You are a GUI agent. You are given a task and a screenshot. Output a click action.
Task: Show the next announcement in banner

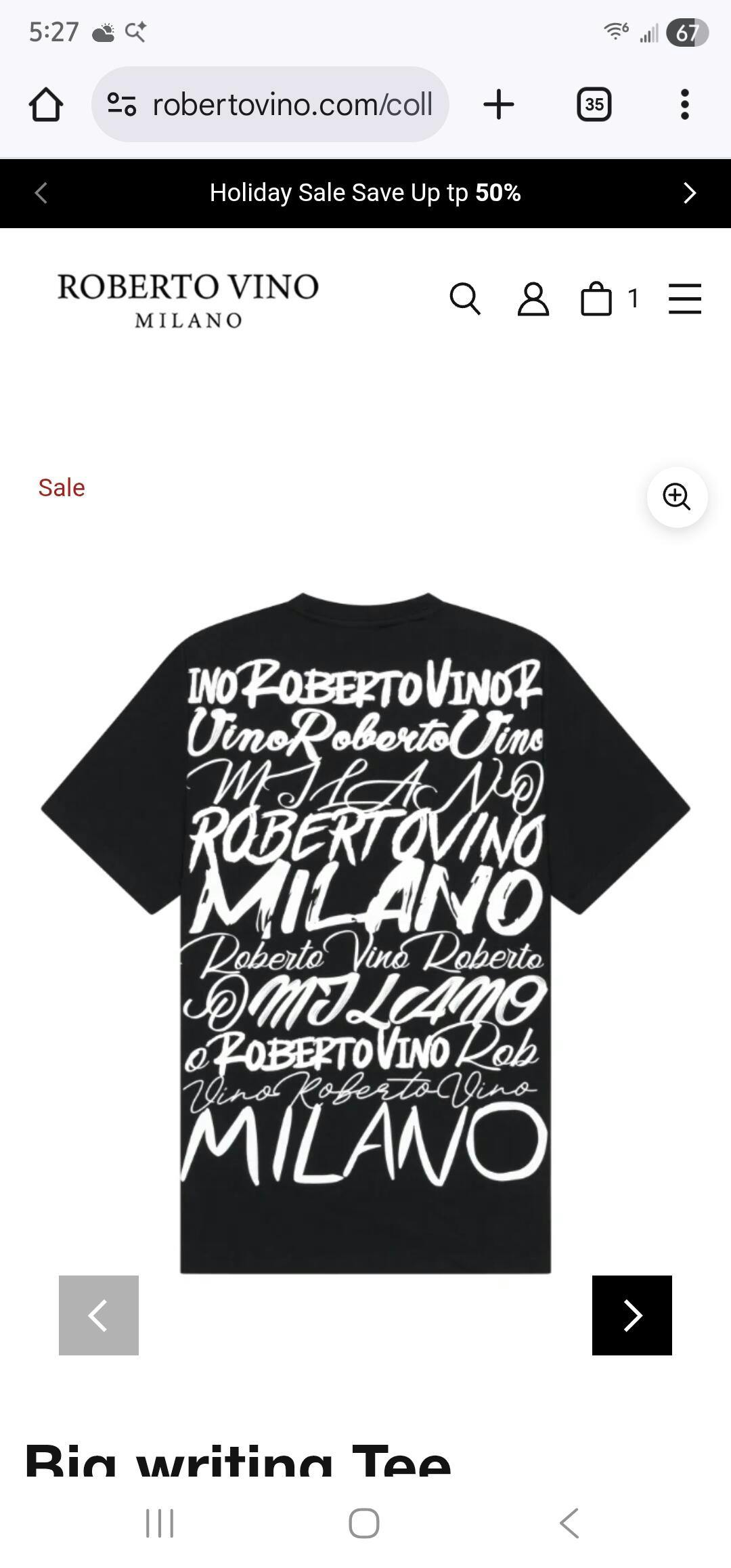pyautogui.click(x=689, y=194)
